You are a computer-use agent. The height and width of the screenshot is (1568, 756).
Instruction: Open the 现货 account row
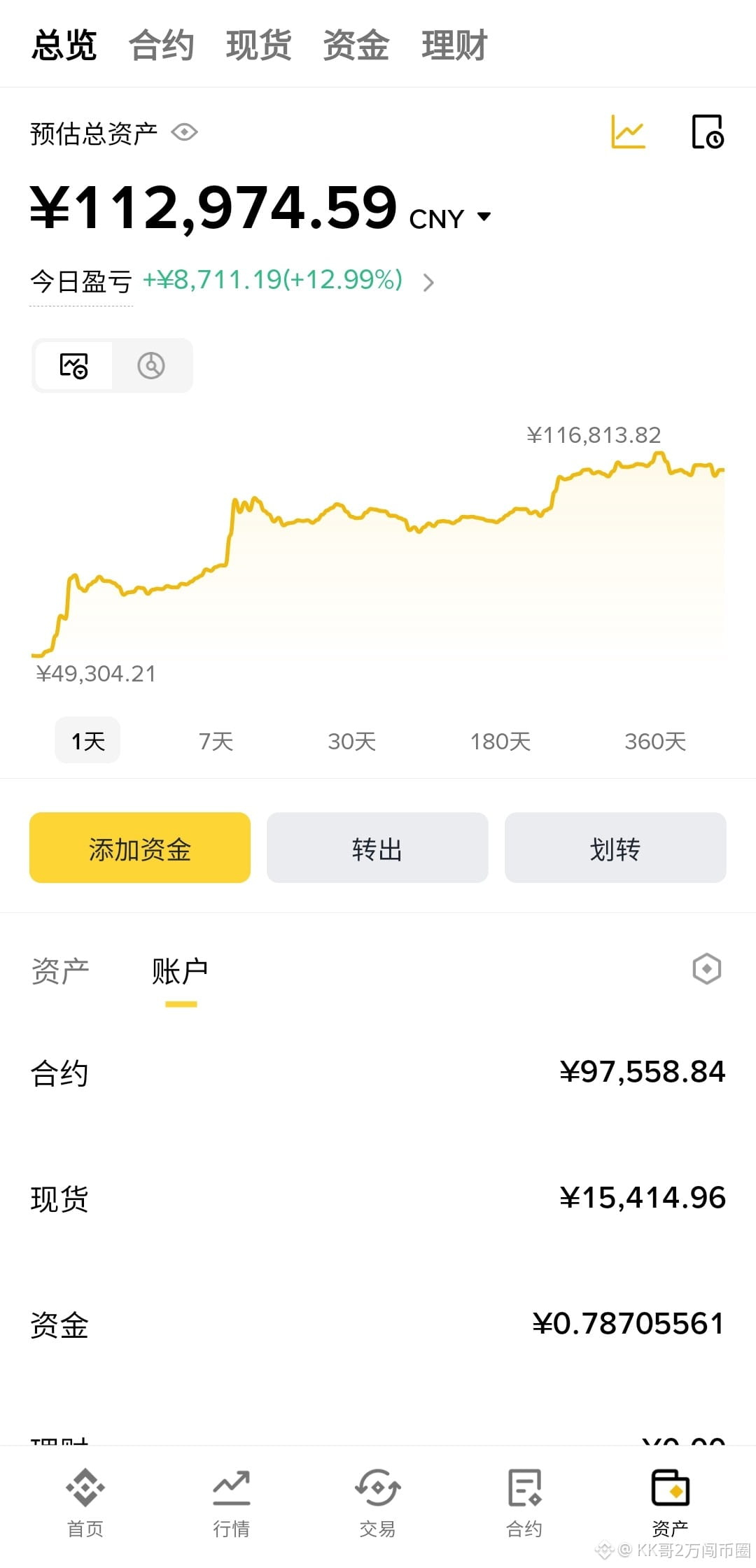[x=378, y=1199]
